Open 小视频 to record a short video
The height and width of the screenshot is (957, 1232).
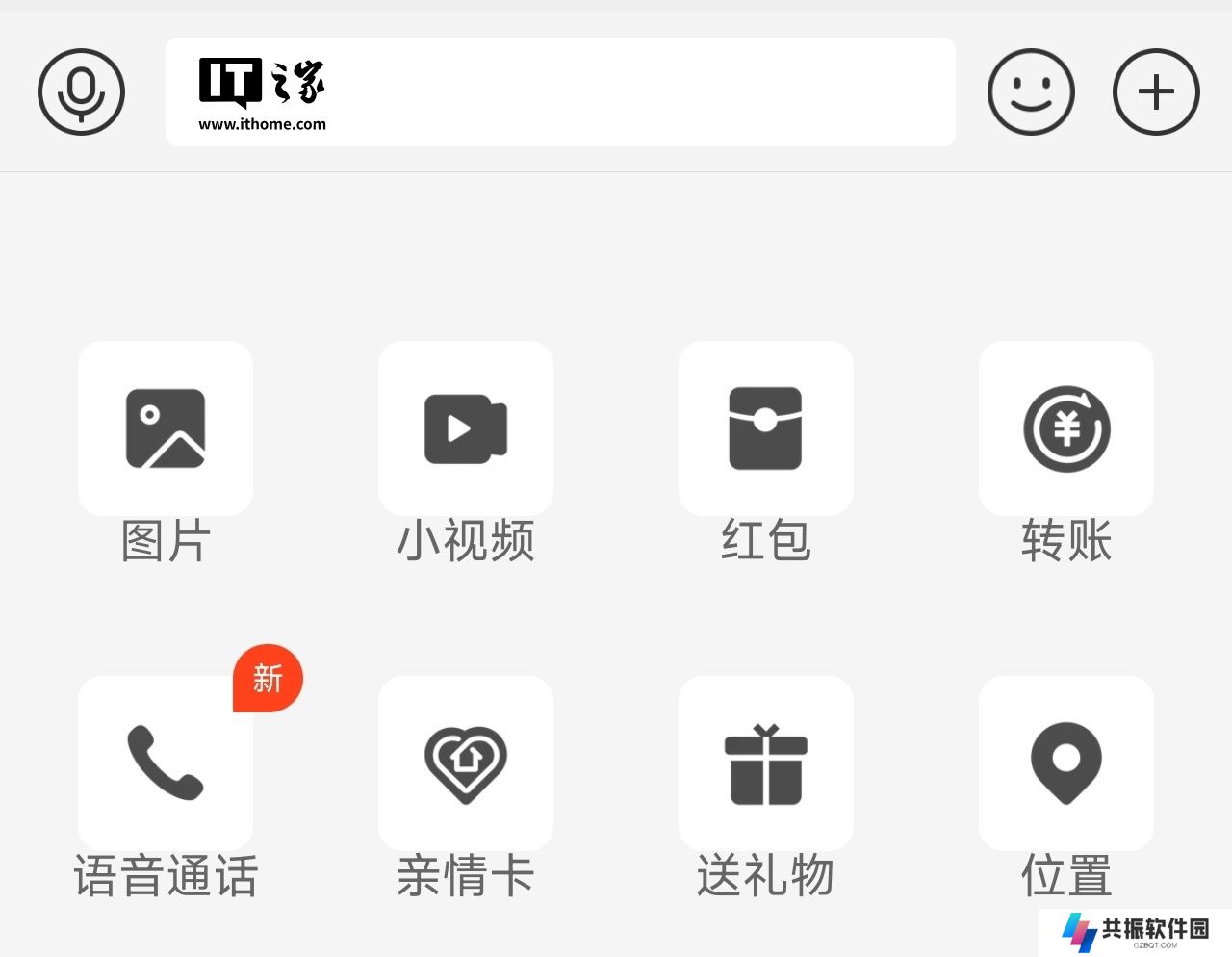coord(466,428)
